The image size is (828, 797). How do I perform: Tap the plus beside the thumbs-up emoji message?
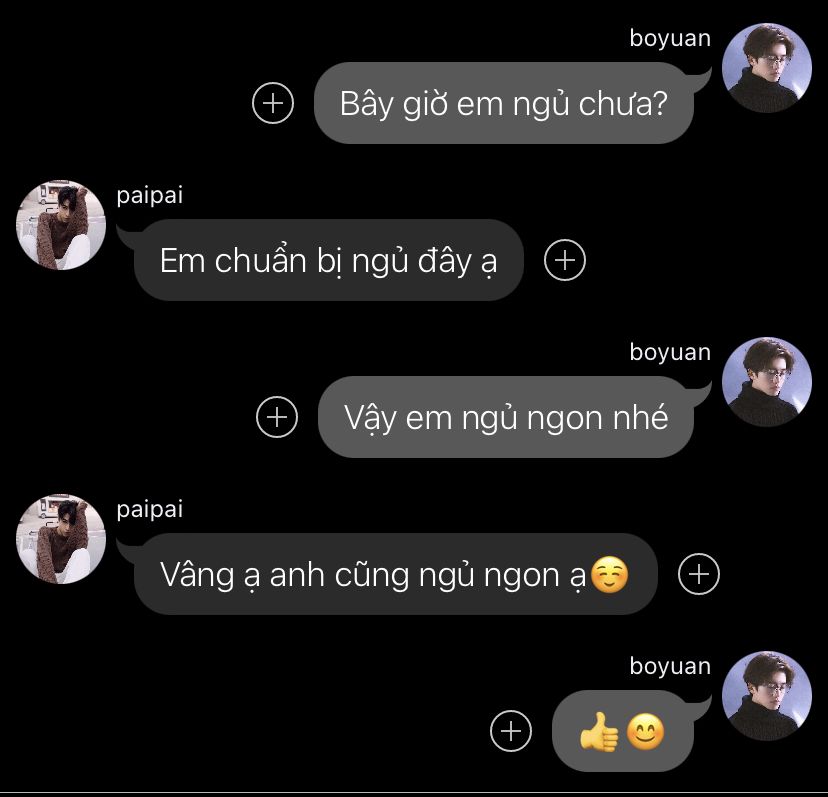(511, 731)
